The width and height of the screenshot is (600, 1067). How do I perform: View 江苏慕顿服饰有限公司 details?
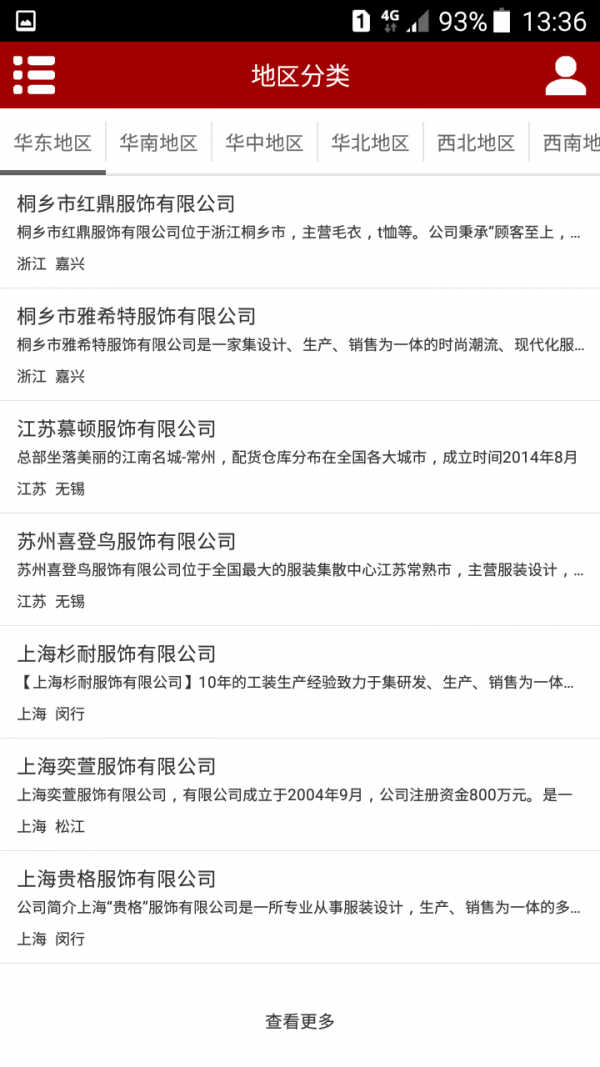click(x=300, y=457)
